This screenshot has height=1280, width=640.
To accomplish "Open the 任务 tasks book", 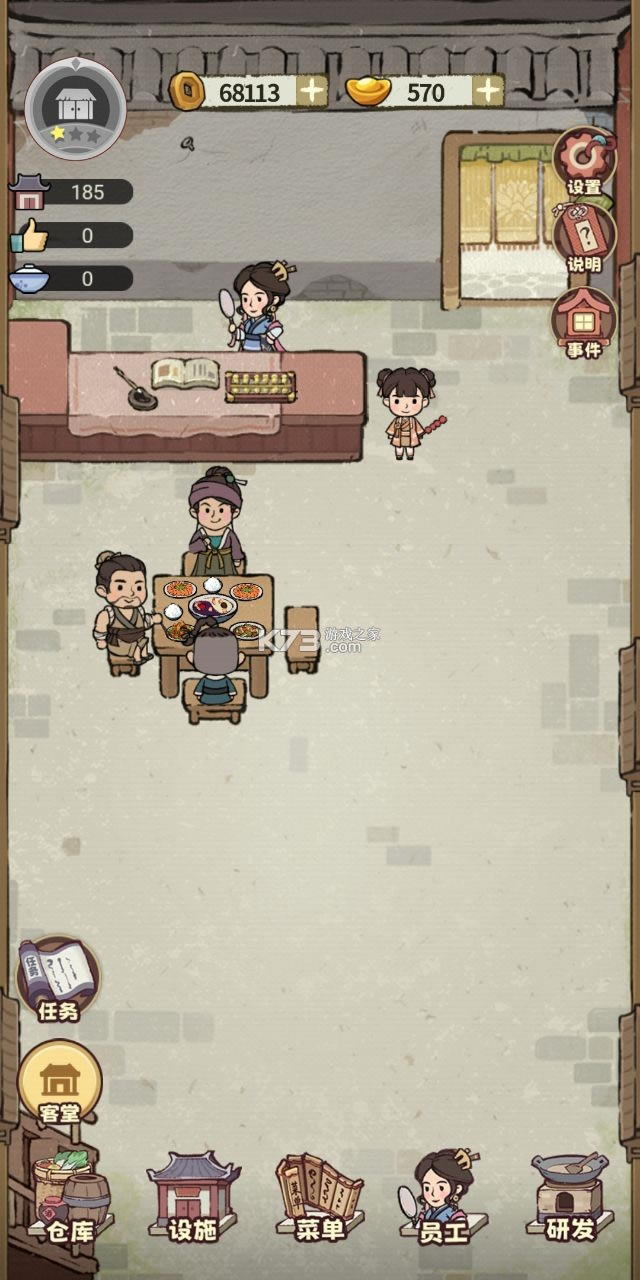I will click(x=58, y=979).
